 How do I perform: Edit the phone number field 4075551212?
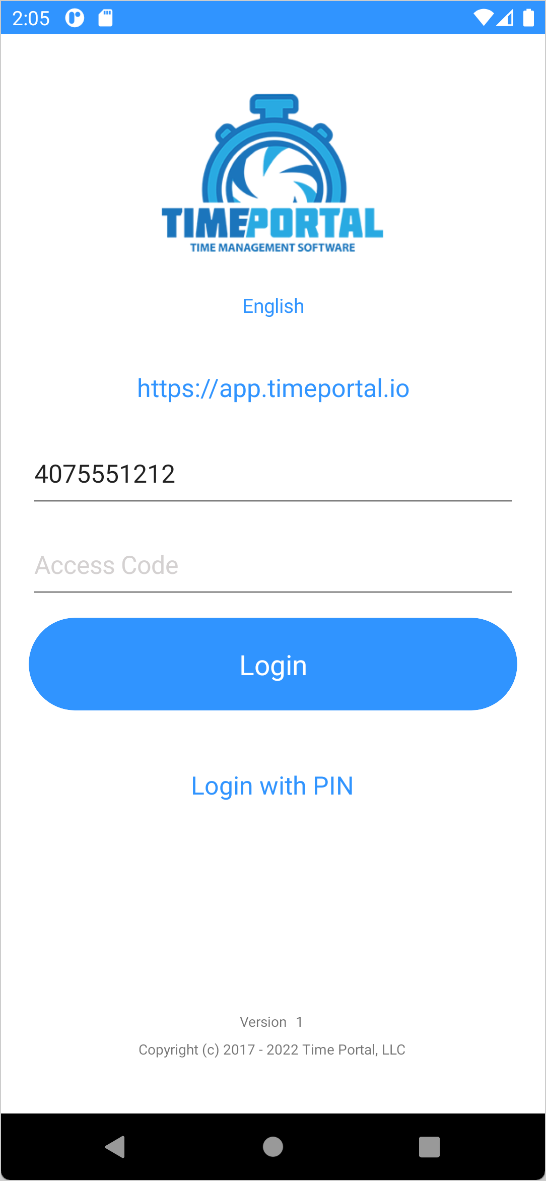[x=273, y=475]
